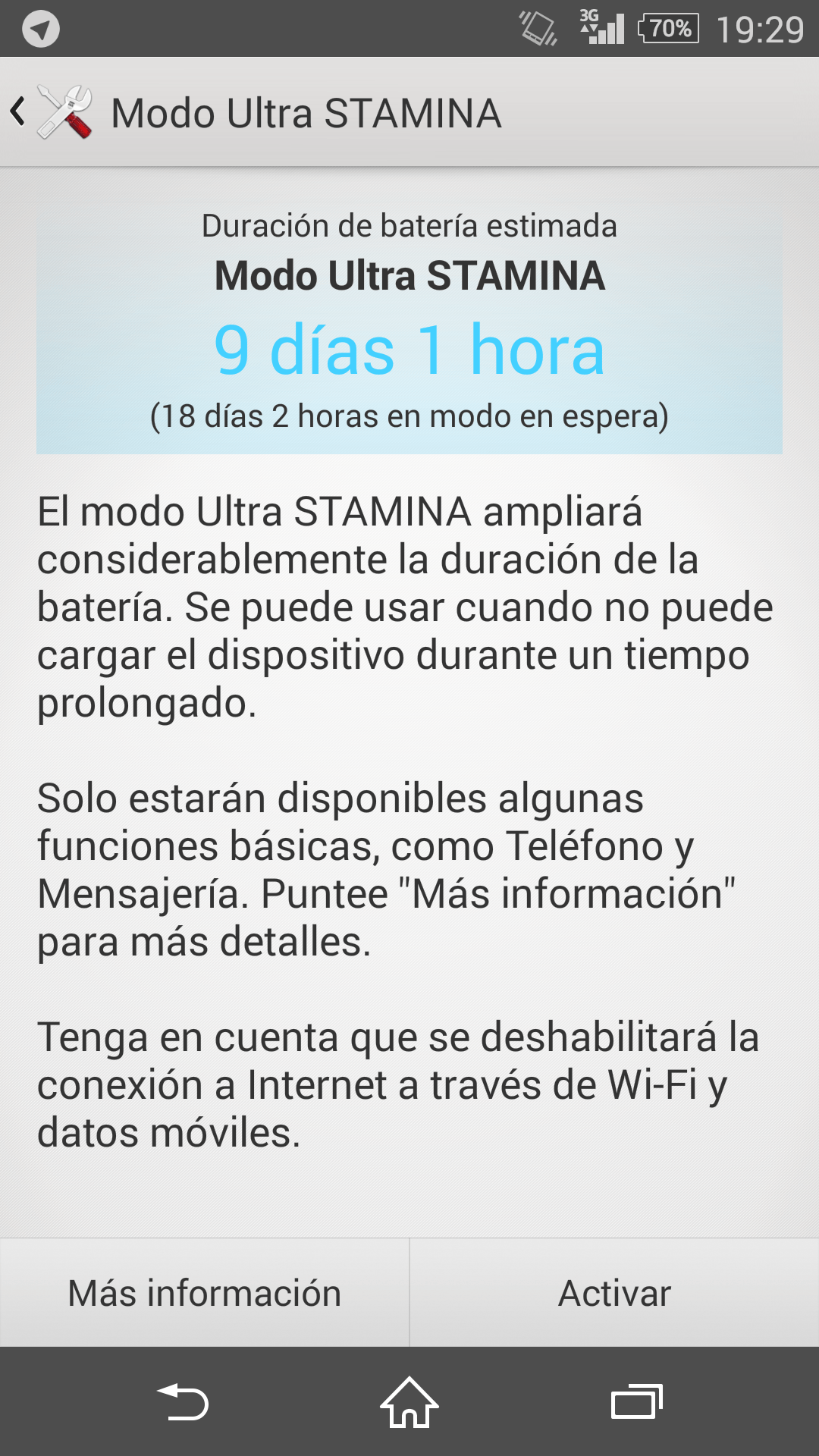Go to the home screen
This screenshot has width=819, height=1456.
click(x=409, y=1401)
